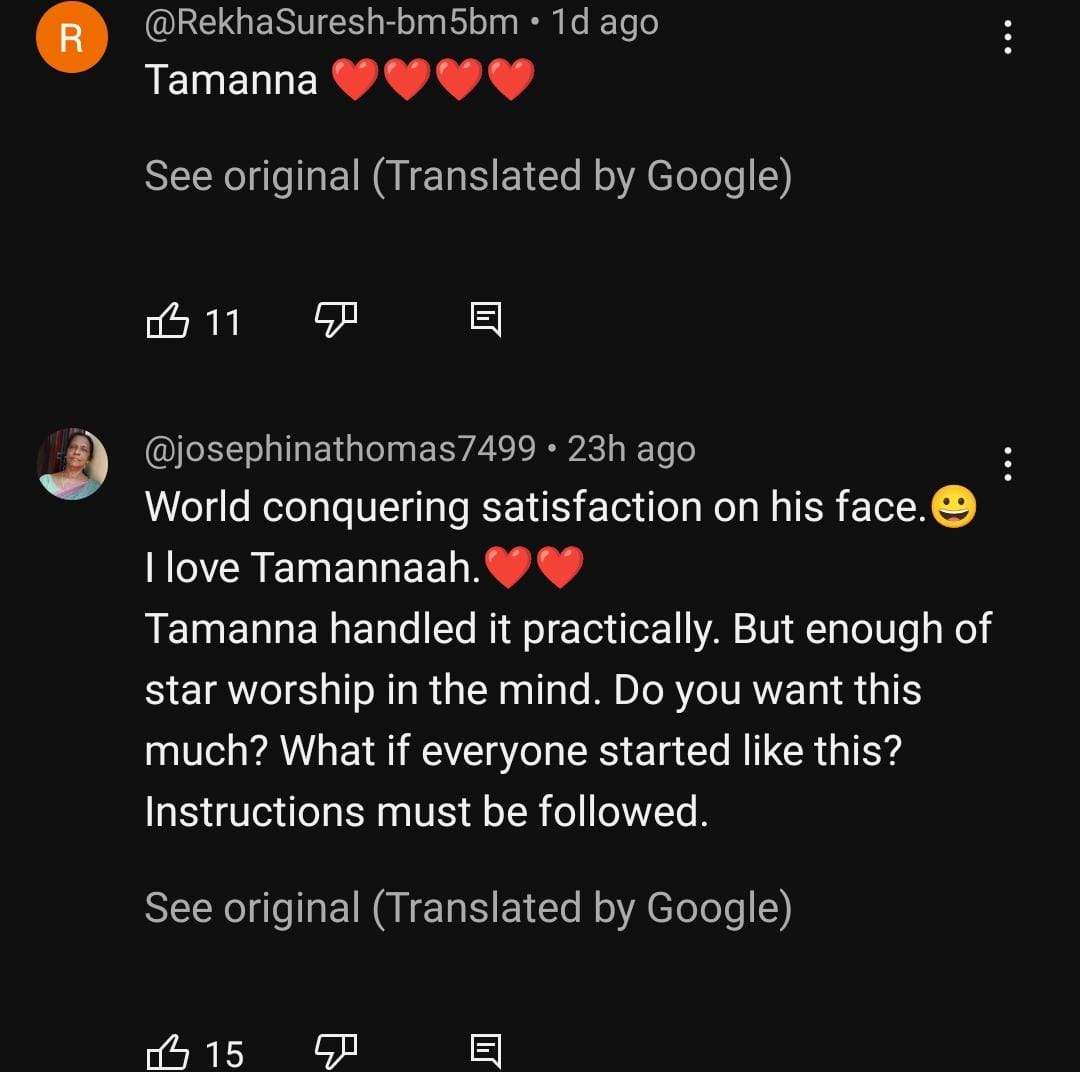
Task: Reply to RekhaSuresh's comment
Action: (x=485, y=320)
